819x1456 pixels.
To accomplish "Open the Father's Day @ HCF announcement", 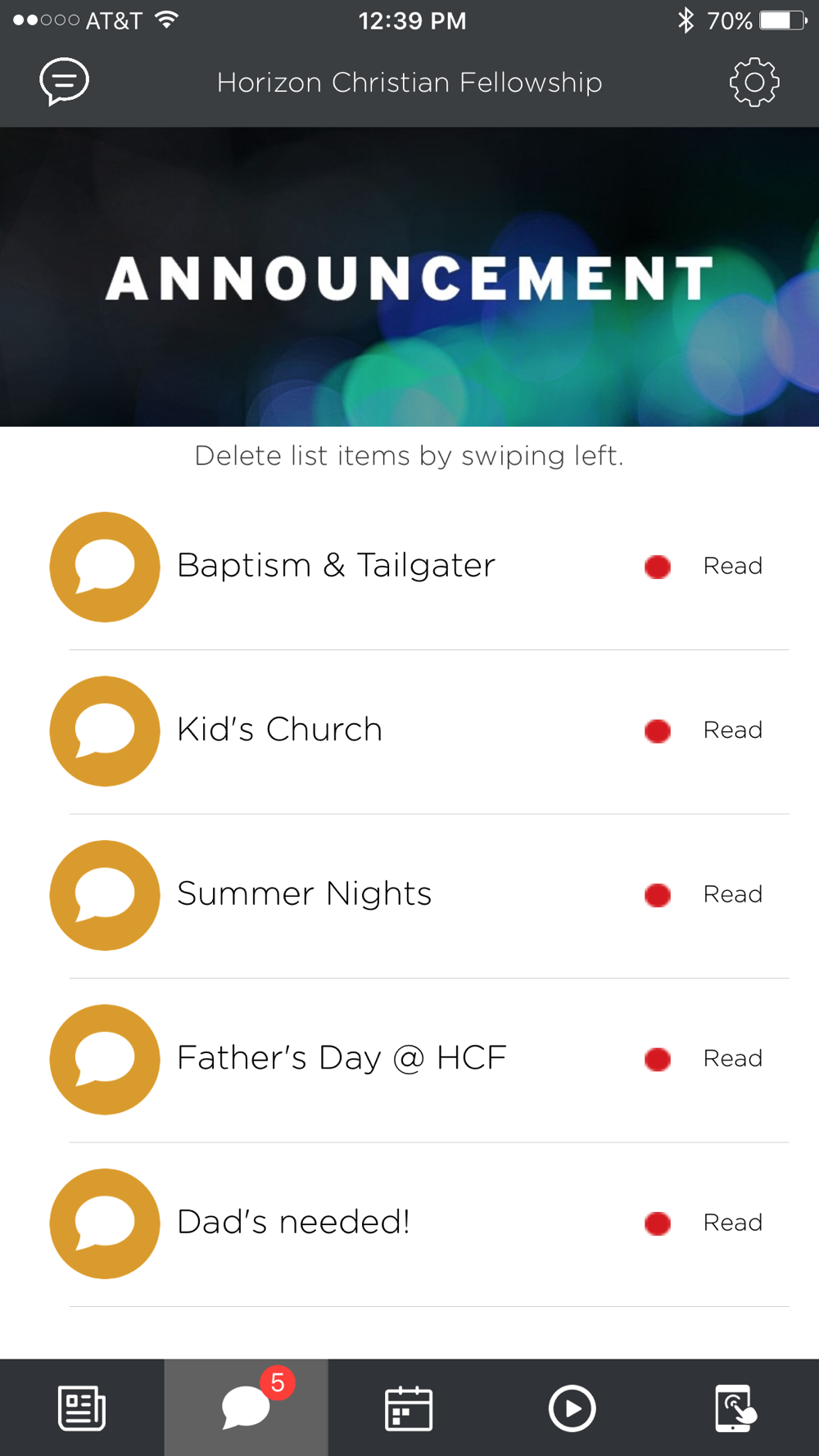I will [409, 1059].
